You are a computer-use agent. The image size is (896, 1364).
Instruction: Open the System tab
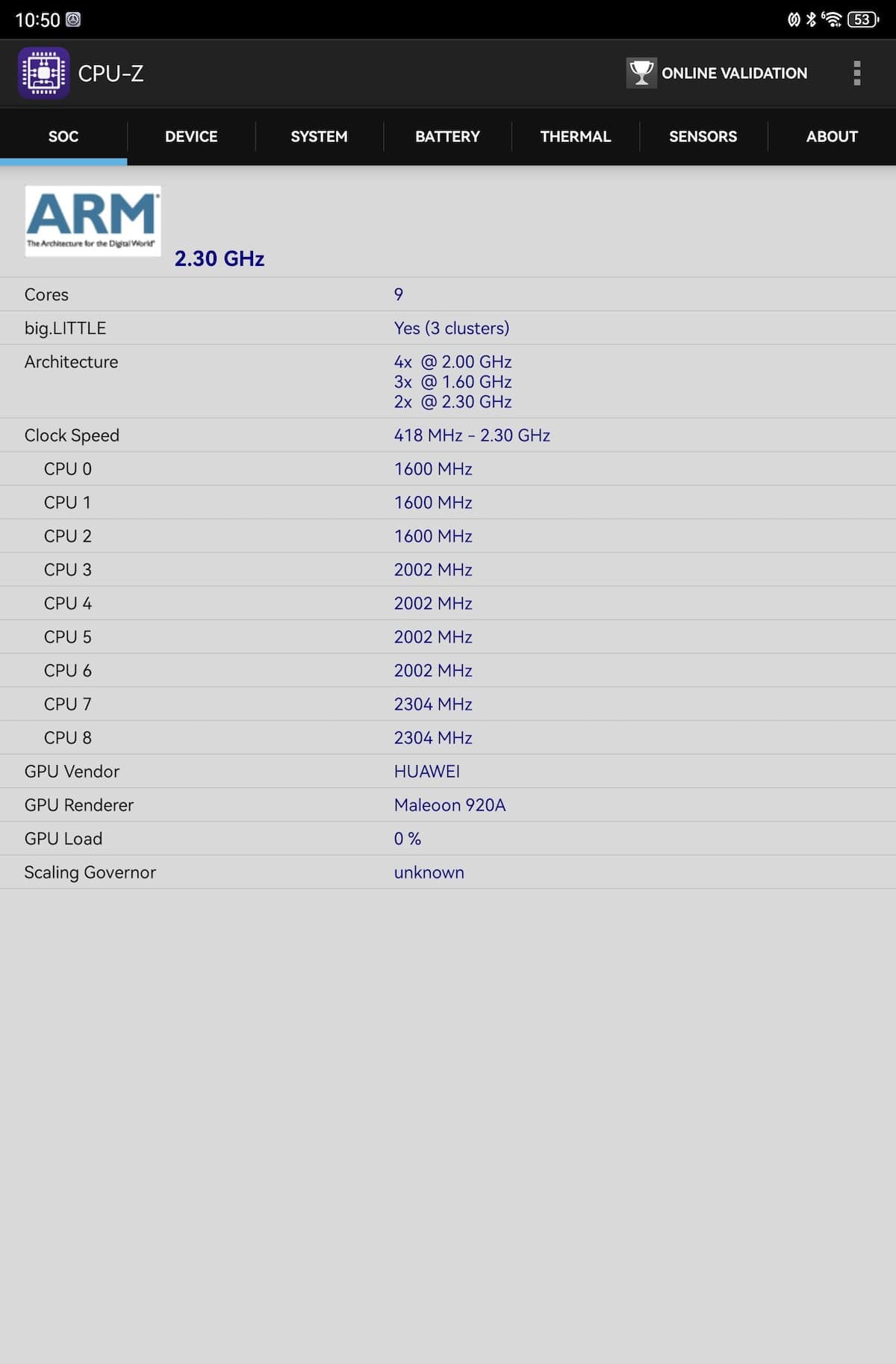click(319, 137)
